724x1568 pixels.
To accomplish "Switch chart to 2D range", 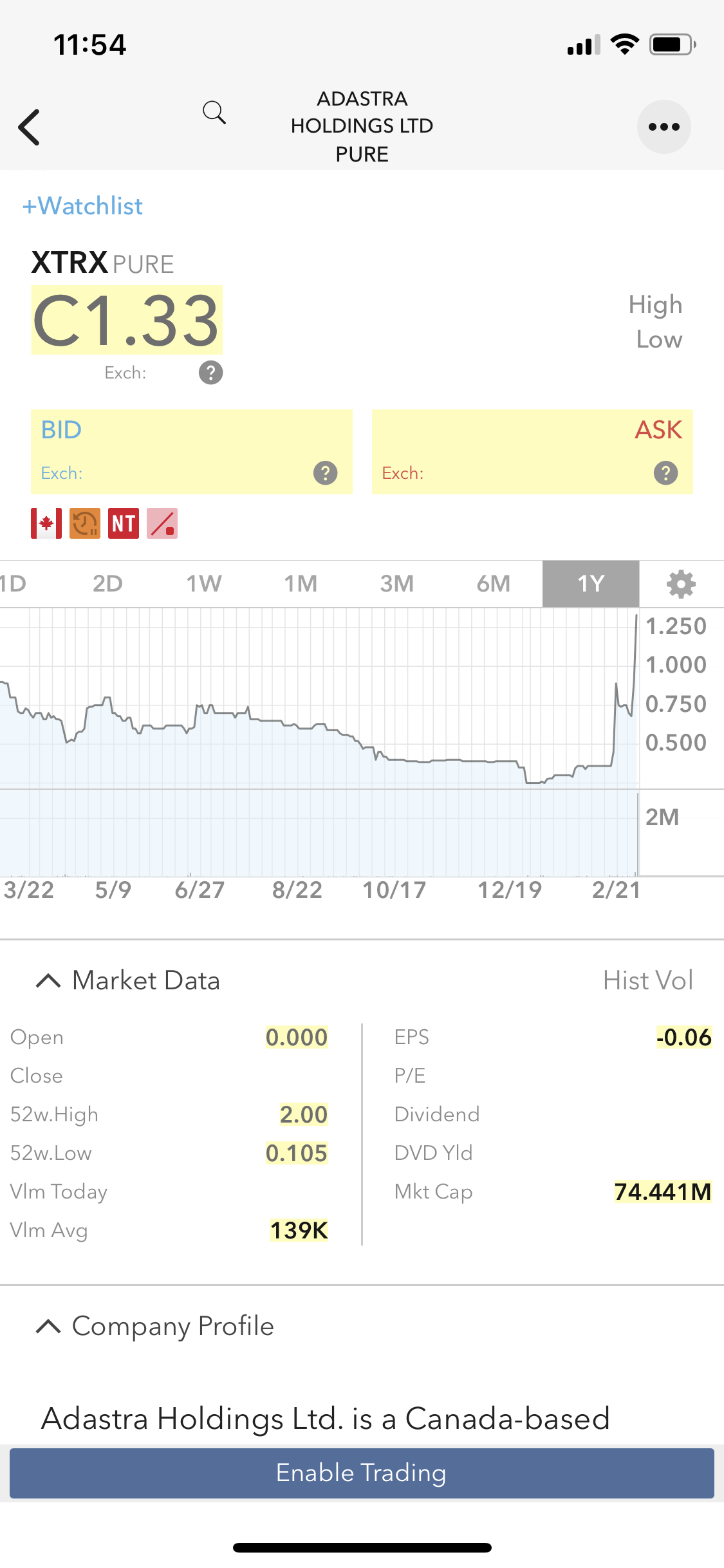I will click(x=107, y=584).
